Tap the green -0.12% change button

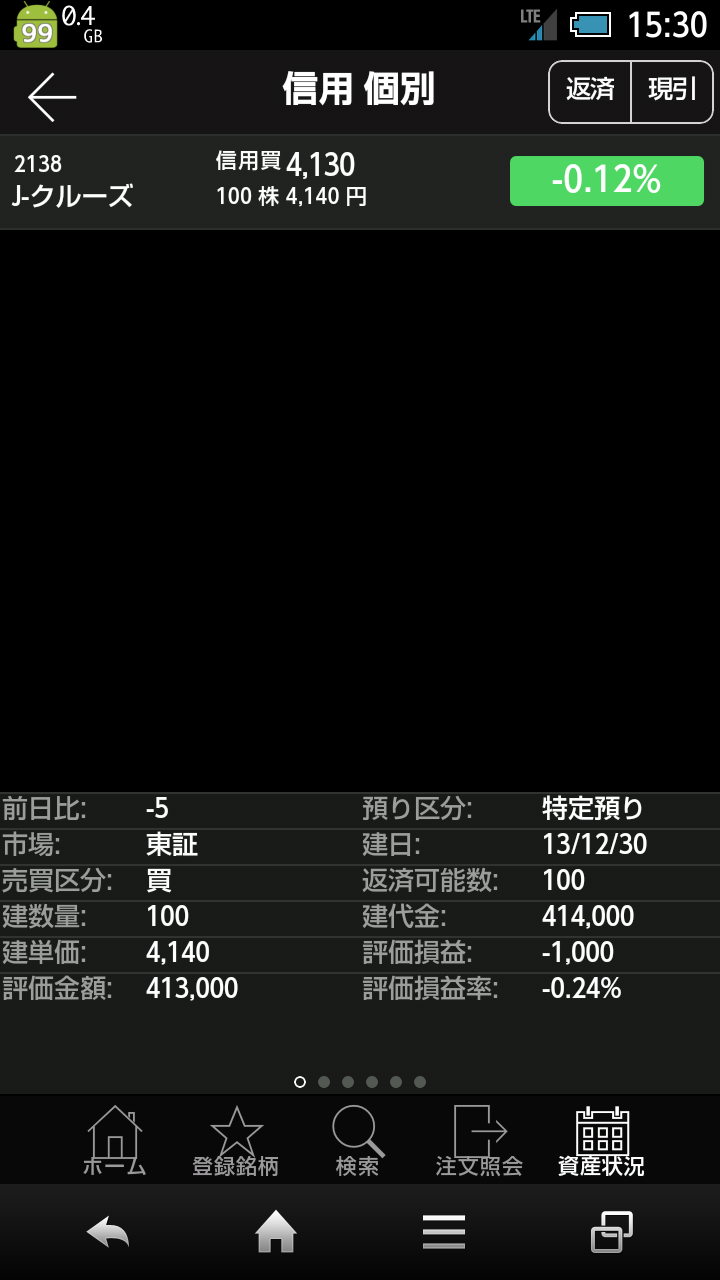coord(607,181)
